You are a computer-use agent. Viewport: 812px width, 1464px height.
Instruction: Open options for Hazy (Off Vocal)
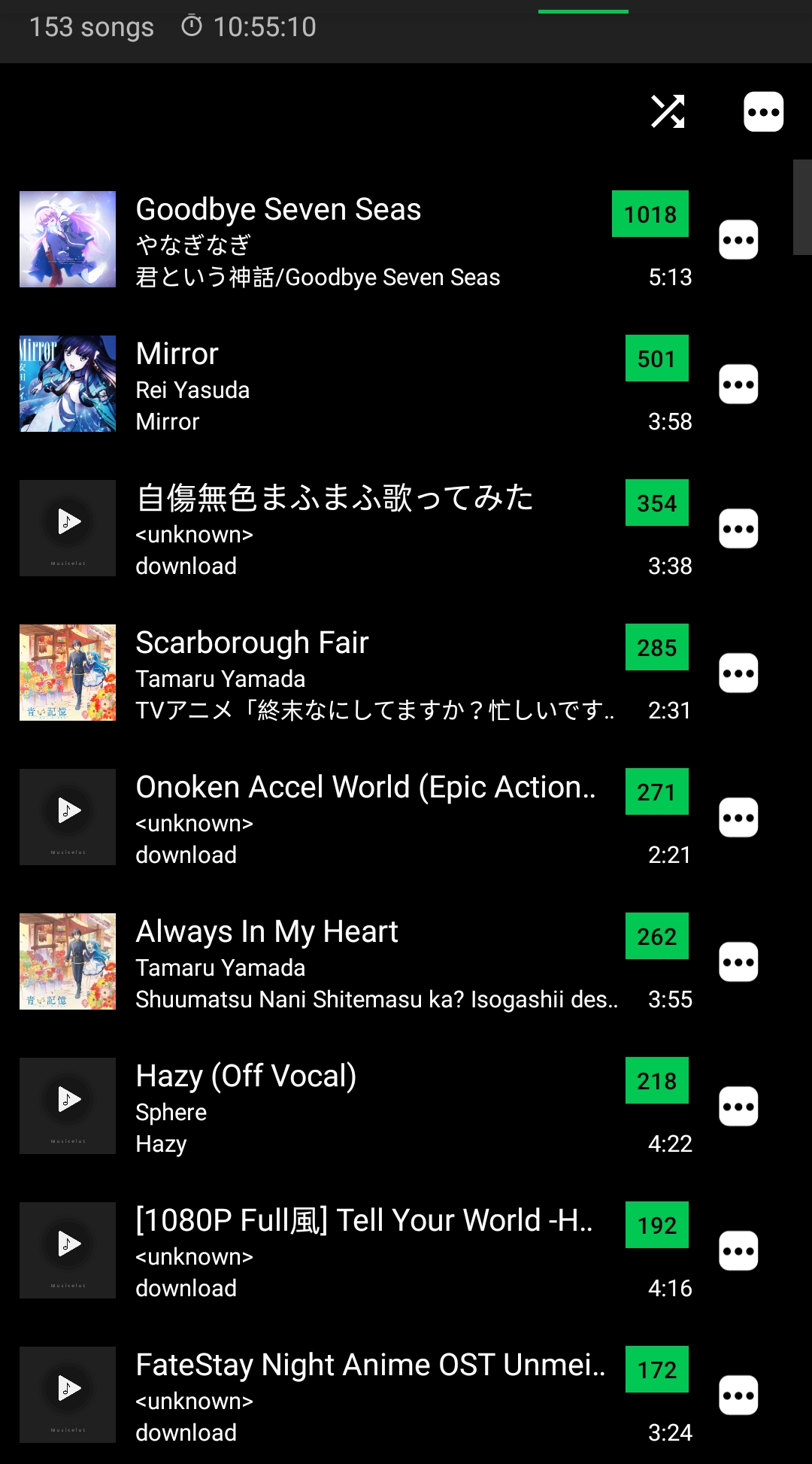[x=738, y=1107]
